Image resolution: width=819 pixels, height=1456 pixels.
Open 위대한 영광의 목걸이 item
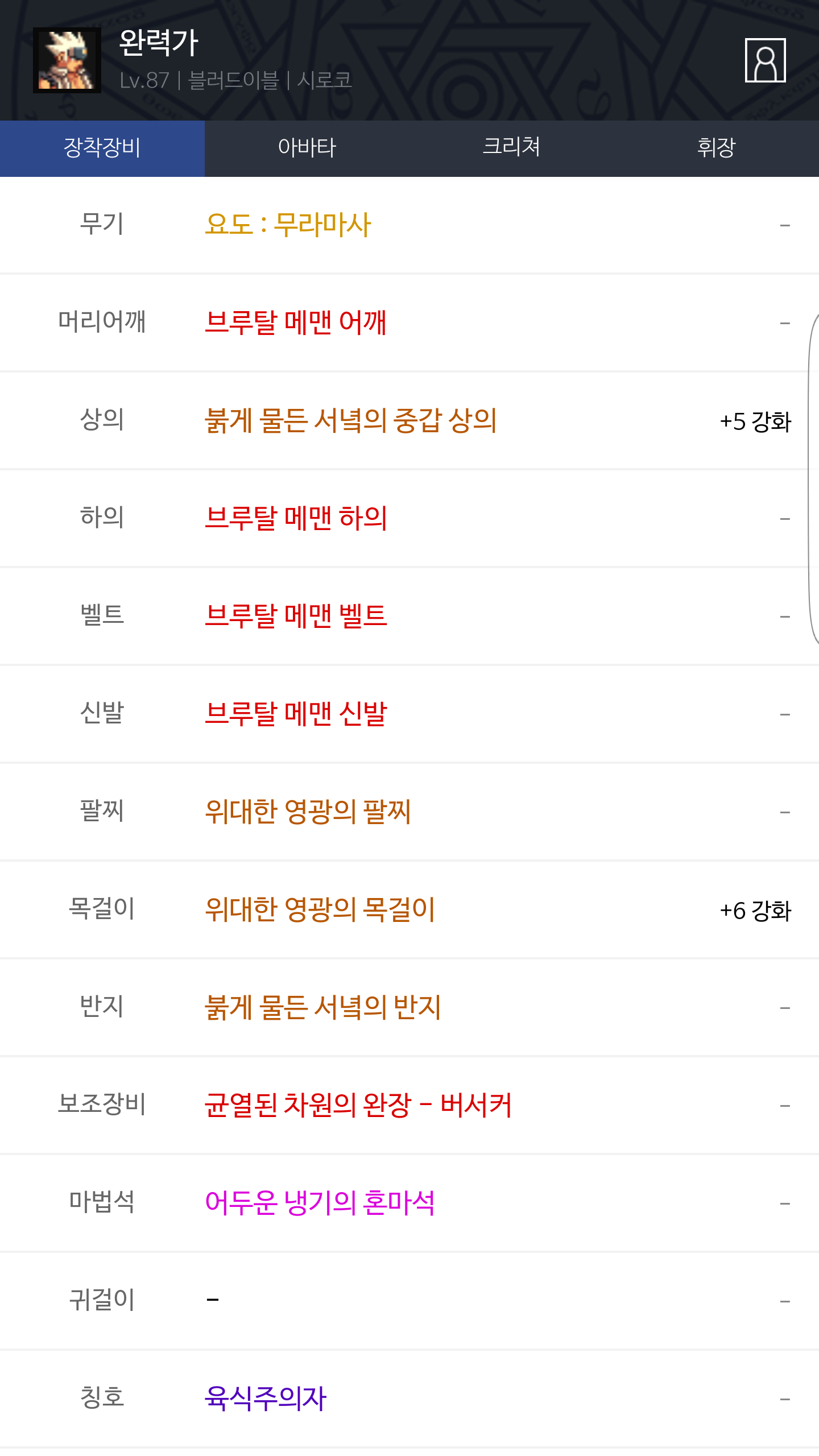tap(320, 909)
